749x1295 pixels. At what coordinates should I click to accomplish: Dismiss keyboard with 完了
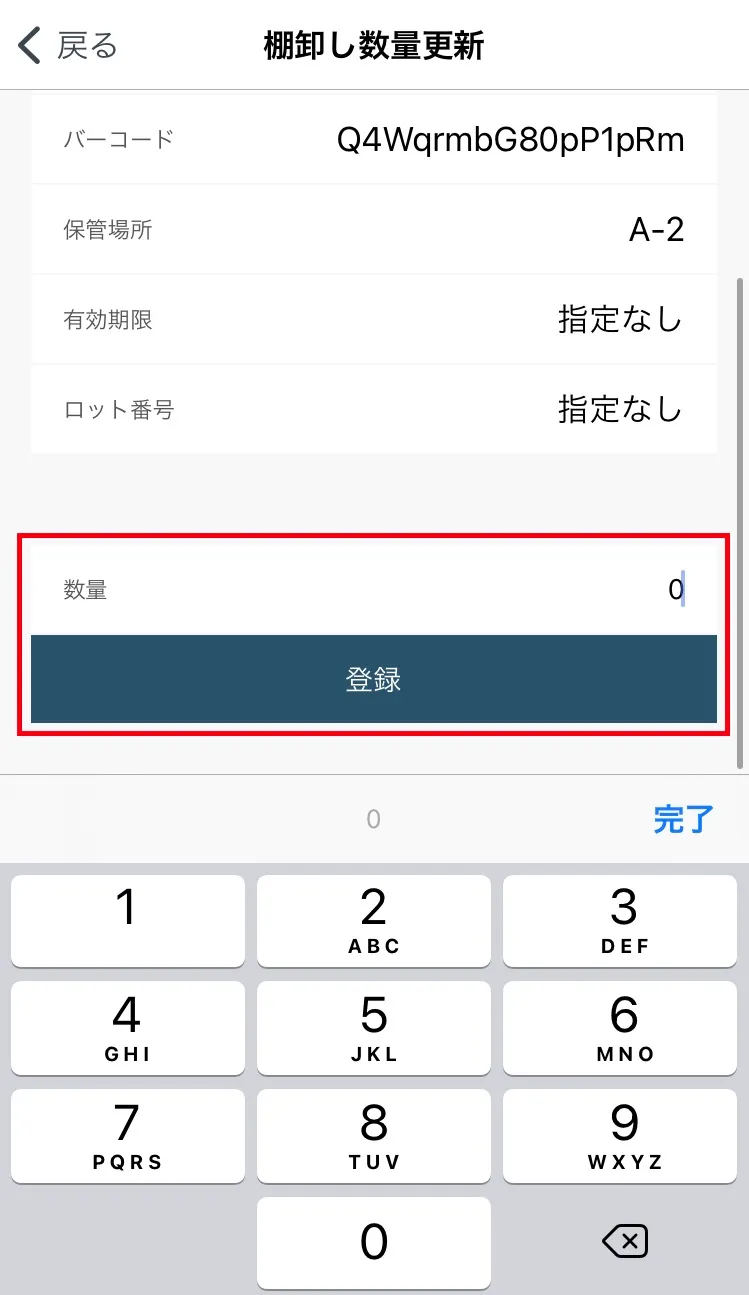click(x=683, y=819)
